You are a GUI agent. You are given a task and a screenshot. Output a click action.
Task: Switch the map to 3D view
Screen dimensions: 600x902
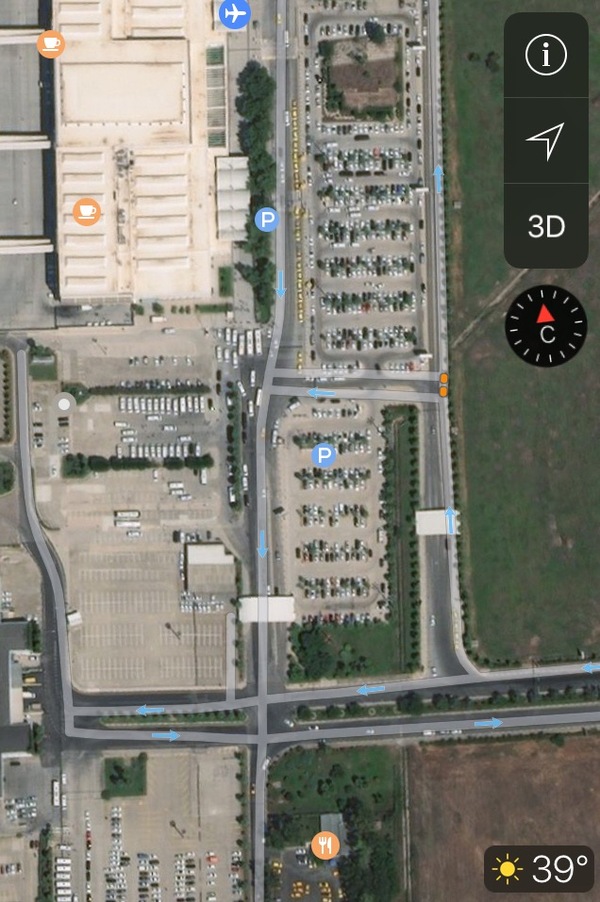click(x=546, y=226)
